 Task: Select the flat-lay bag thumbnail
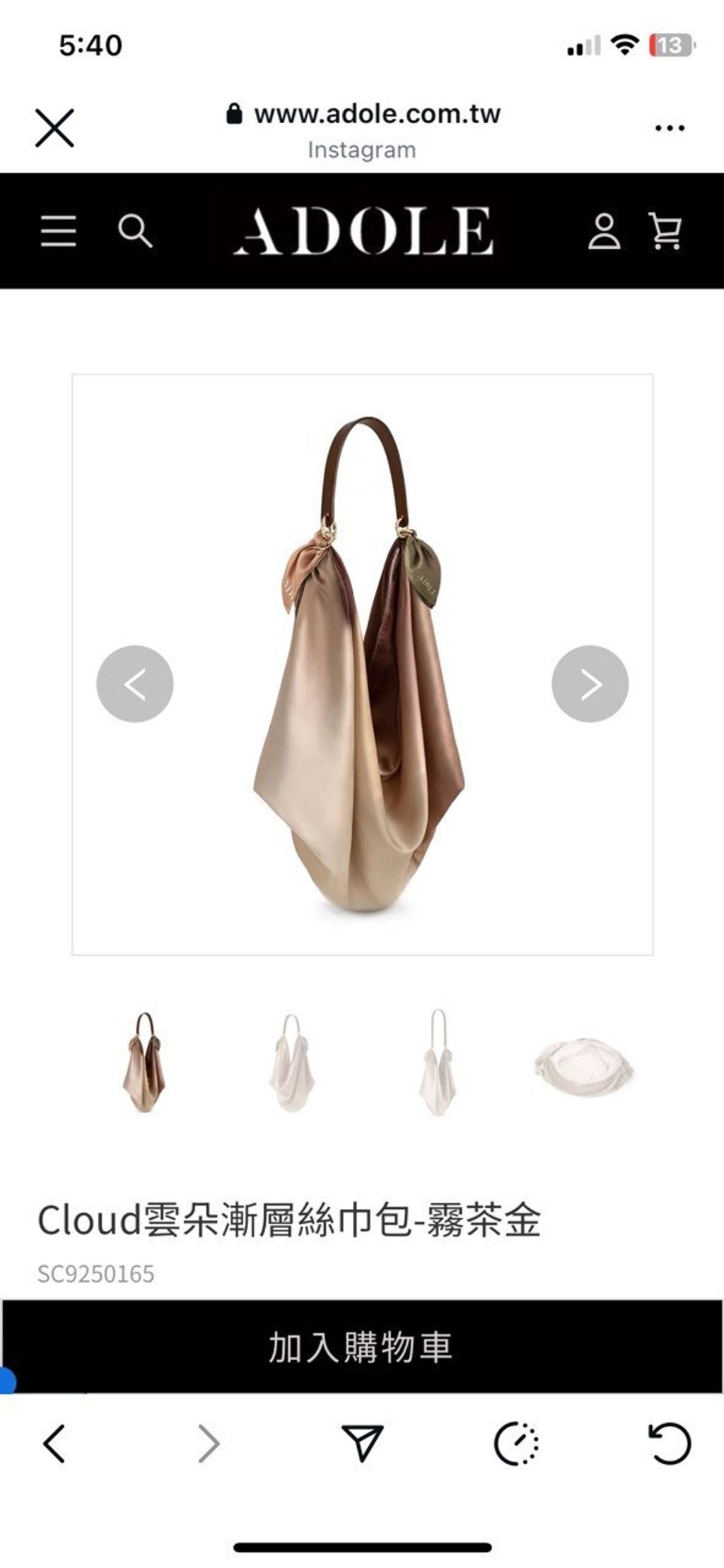(x=583, y=1066)
